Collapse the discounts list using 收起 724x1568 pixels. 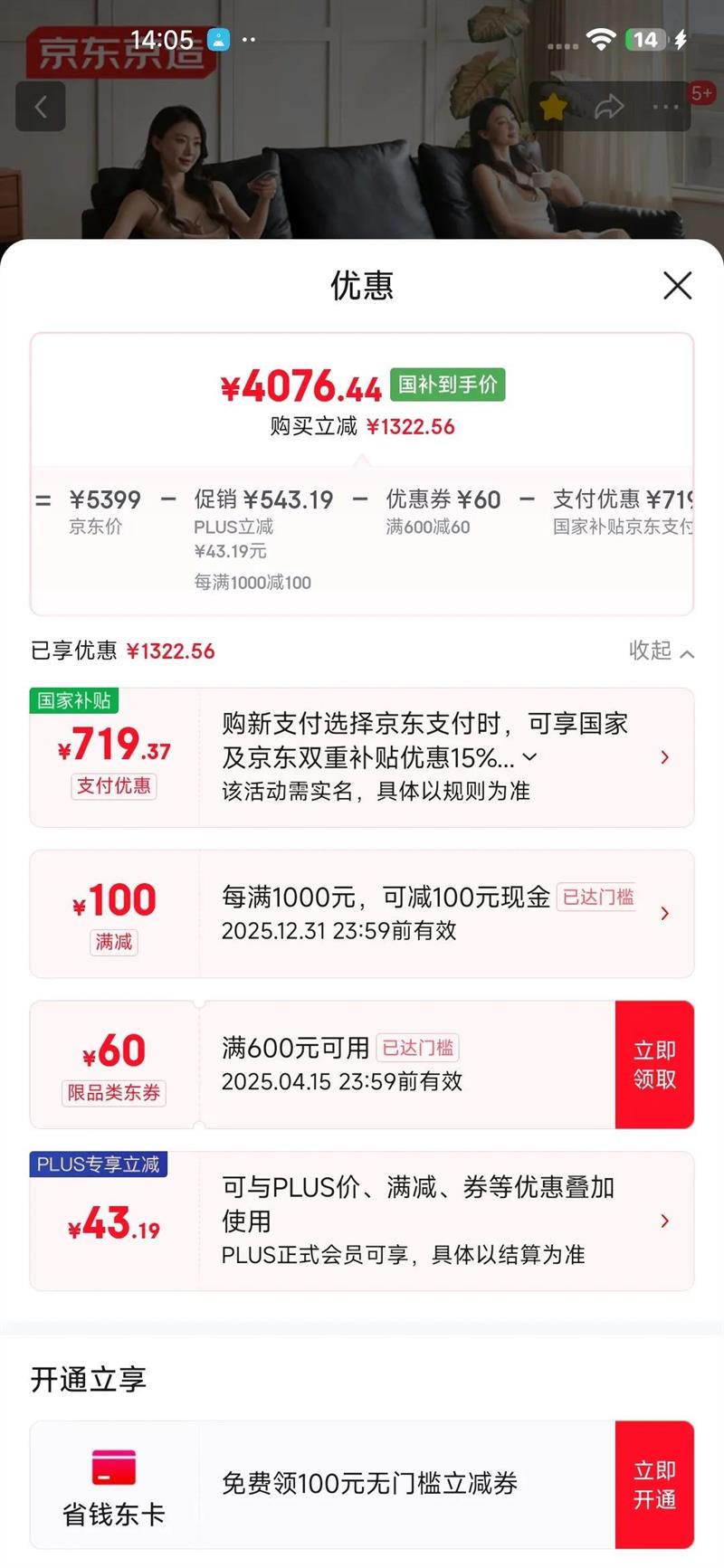pyautogui.click(x=649, y=651)
